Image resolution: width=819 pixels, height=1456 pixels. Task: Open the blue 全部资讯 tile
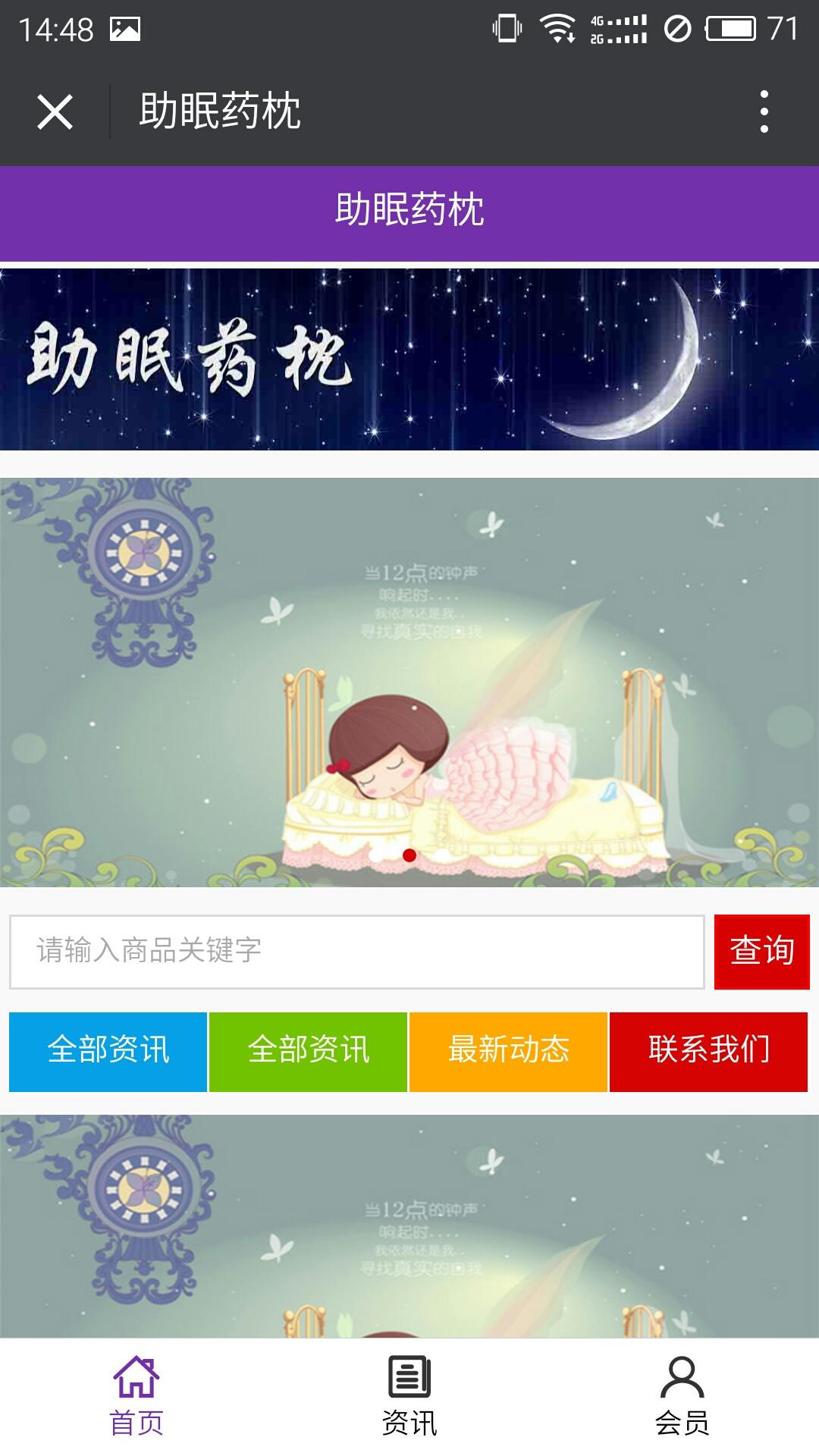click(x=108, y=1052)
